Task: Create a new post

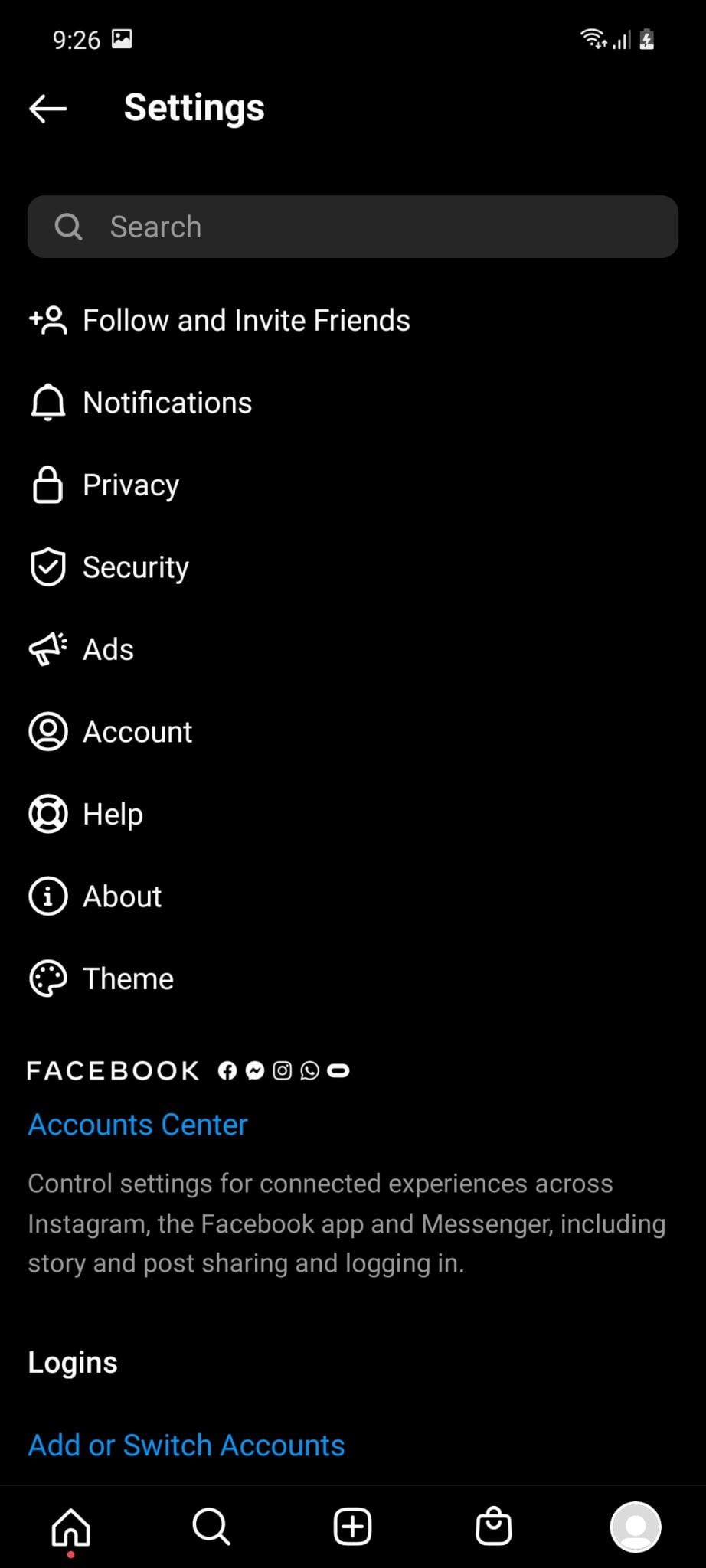Action: point(353,1527)
